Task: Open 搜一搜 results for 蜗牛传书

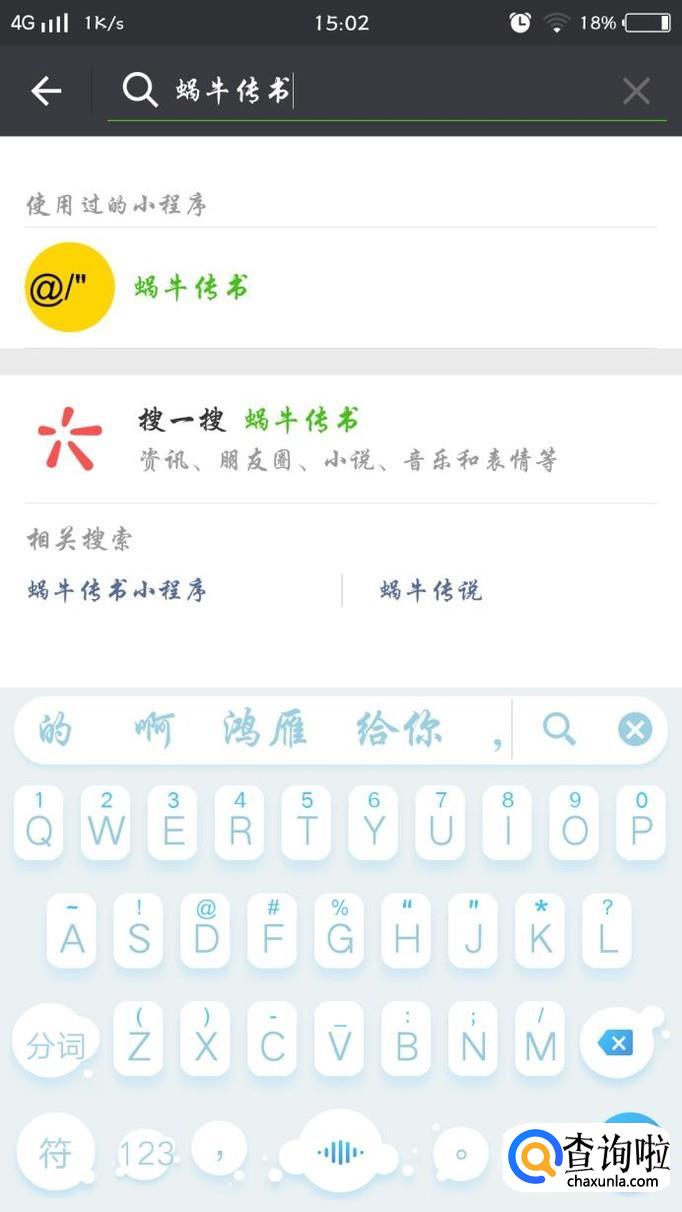Action: click(341, 439)
